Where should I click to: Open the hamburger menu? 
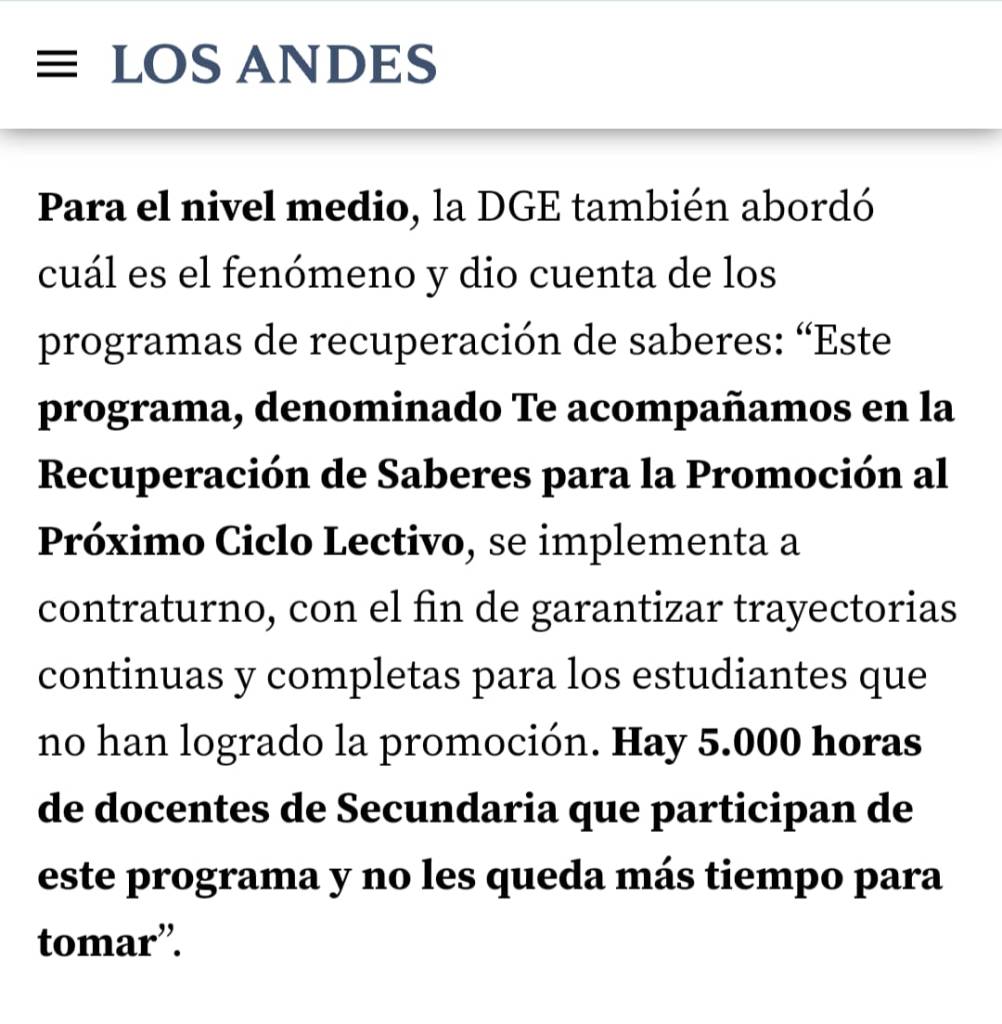click(x=56, y=65)
